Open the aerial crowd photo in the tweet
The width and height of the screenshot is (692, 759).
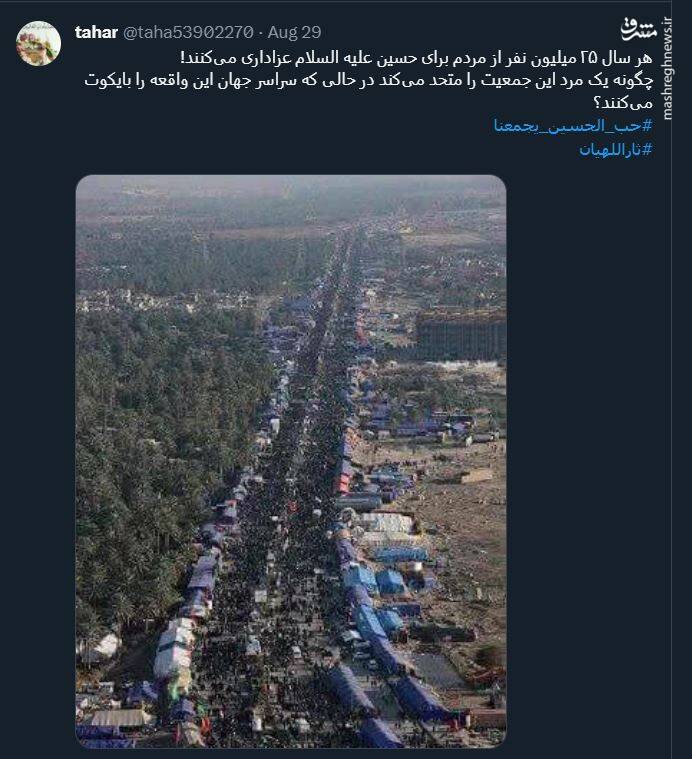click(291, 460)
